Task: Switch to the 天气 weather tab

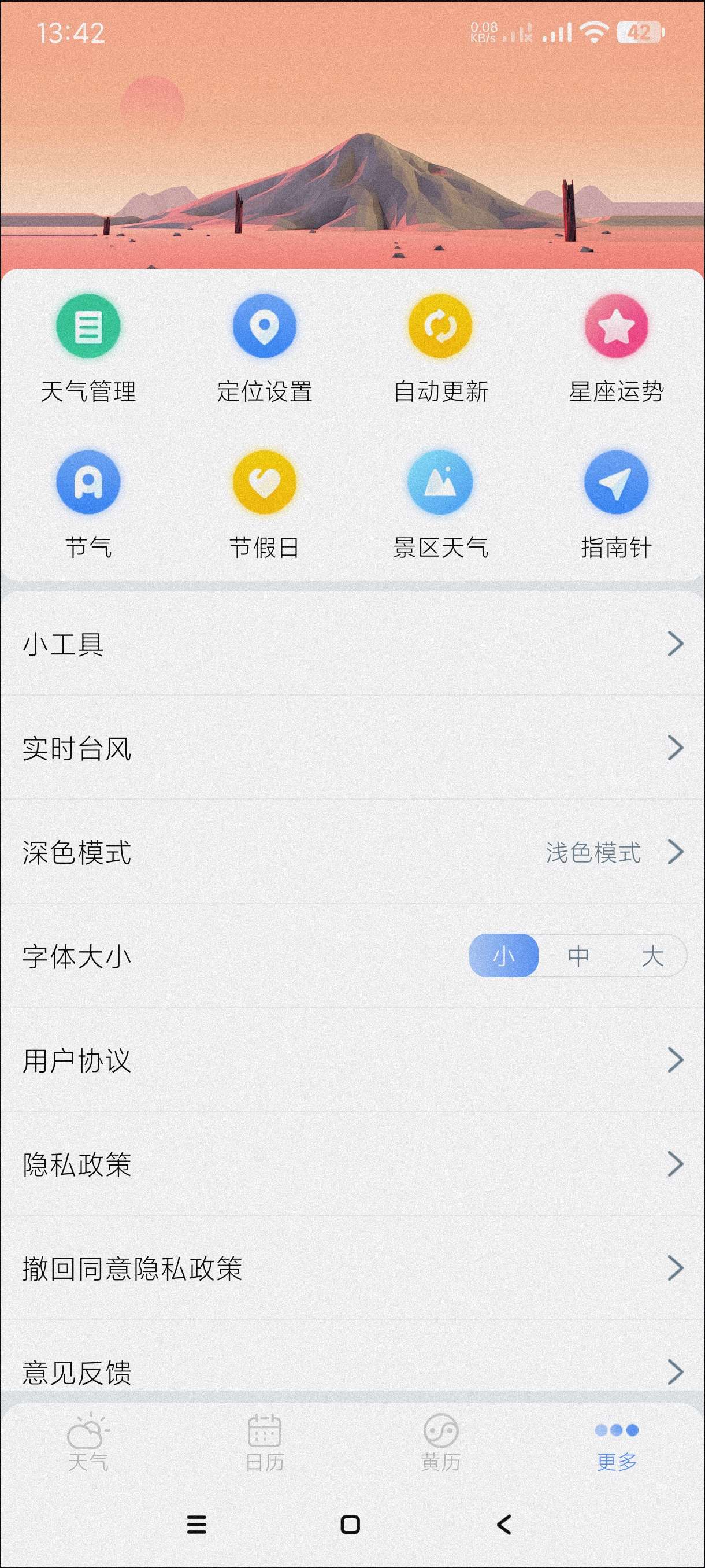Action: (88, 1441)
